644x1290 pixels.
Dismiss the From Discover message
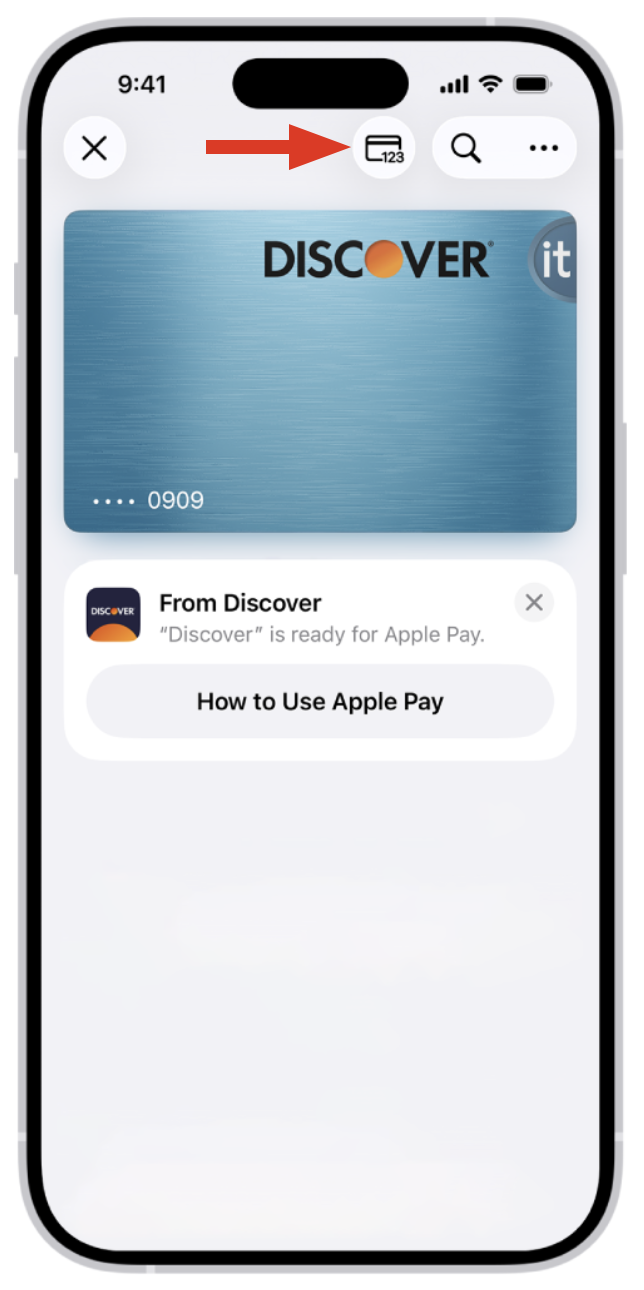point(534,603)
